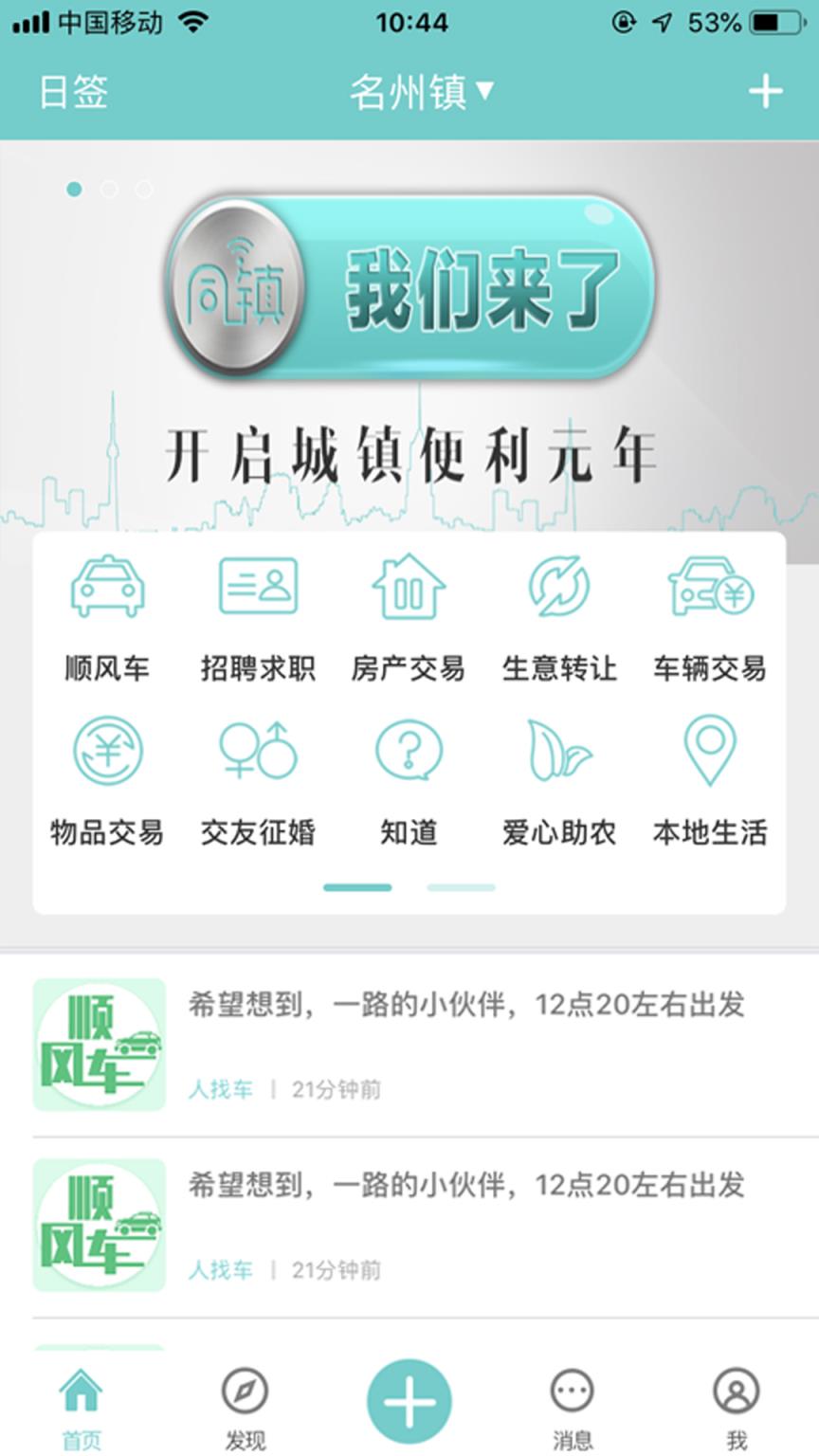This screenshot has height=1456, width=819.
Task: Open 房产交易 real estate trading
Action: coord(408,616)
